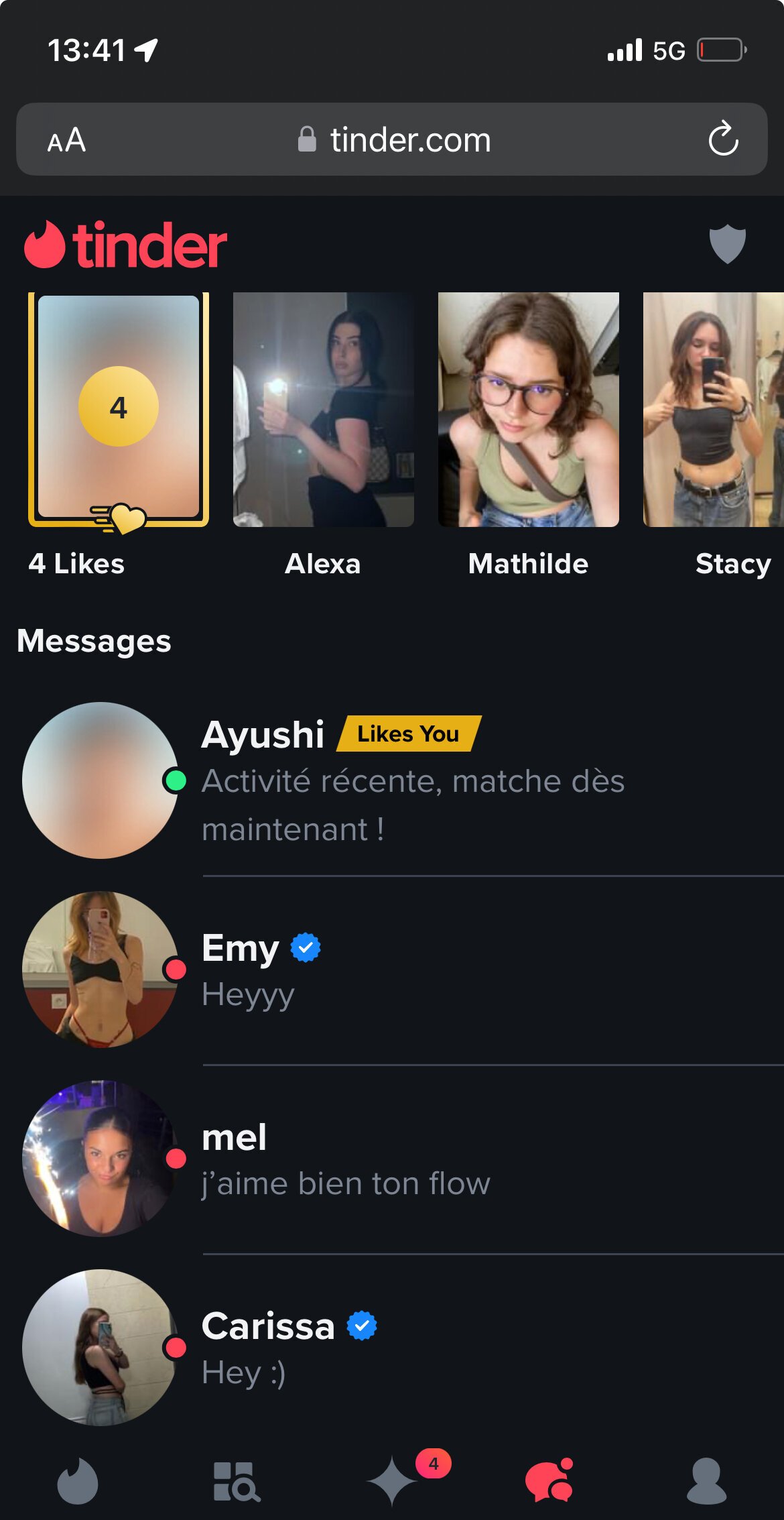Reload the tinder.com page
Screen dimensions: 784x1520
coord(723,139)
